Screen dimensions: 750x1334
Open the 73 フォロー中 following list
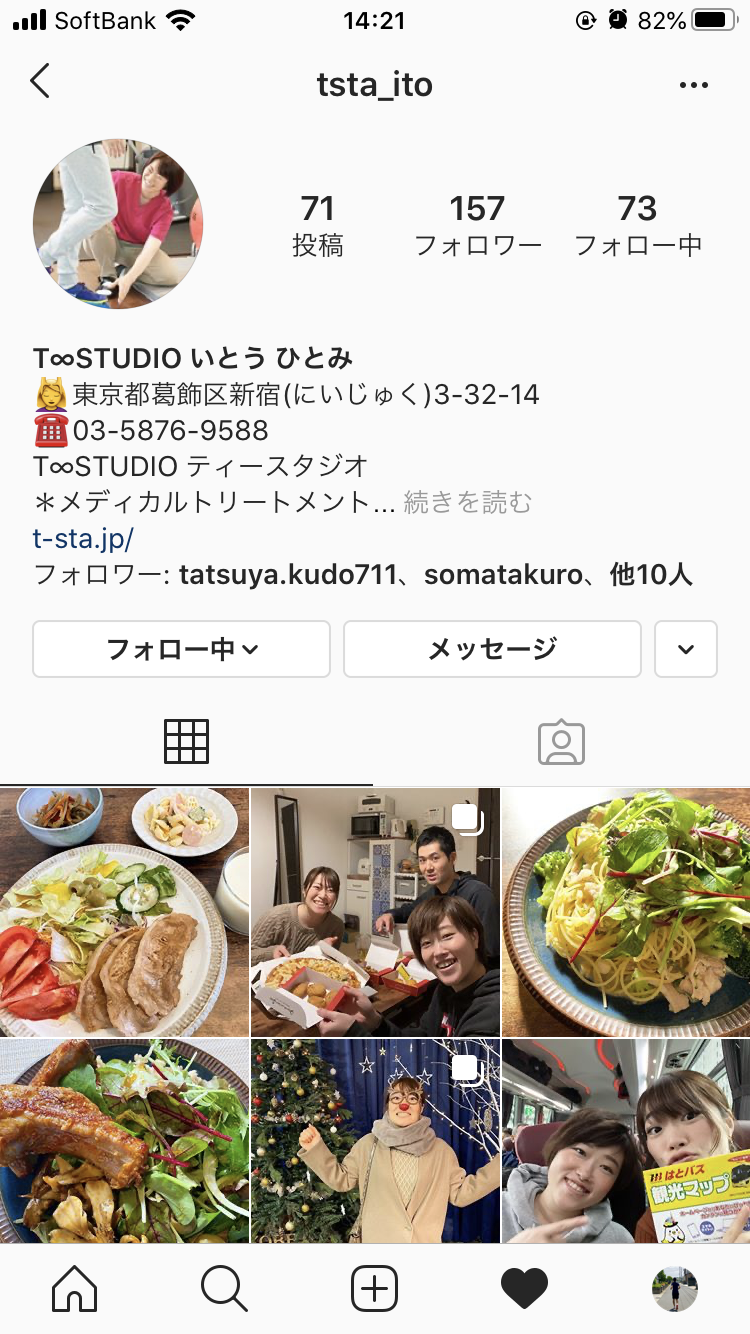click(x=638, y=226)
